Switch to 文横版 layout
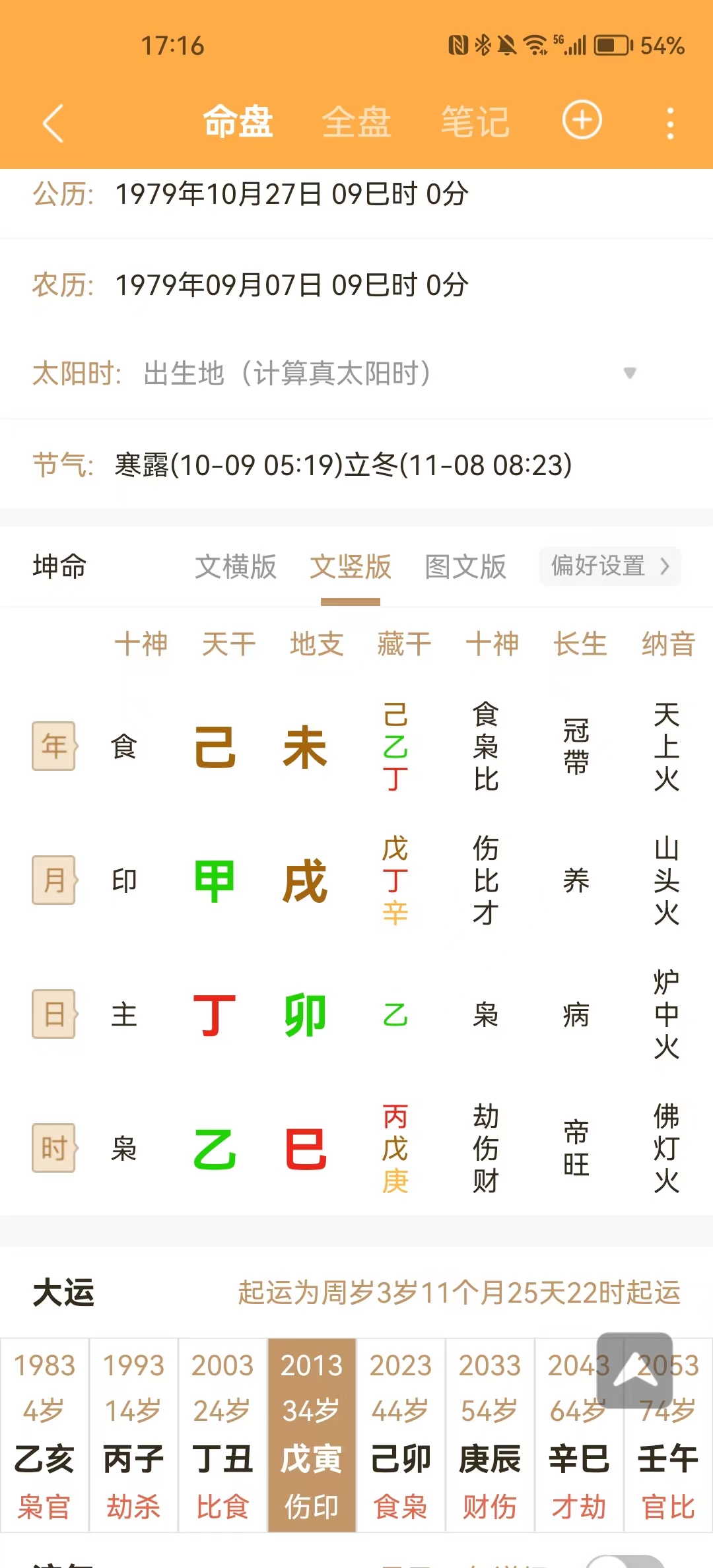Viewport: 713px width, 1568px height. [236, 567]
